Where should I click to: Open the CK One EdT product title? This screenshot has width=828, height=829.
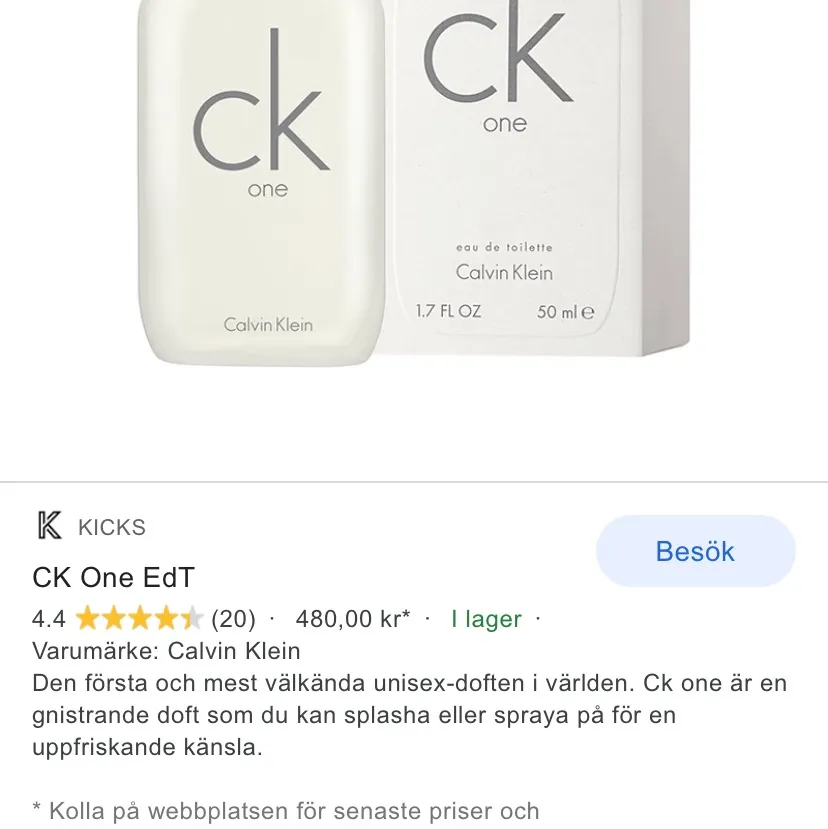coord(115,577)
